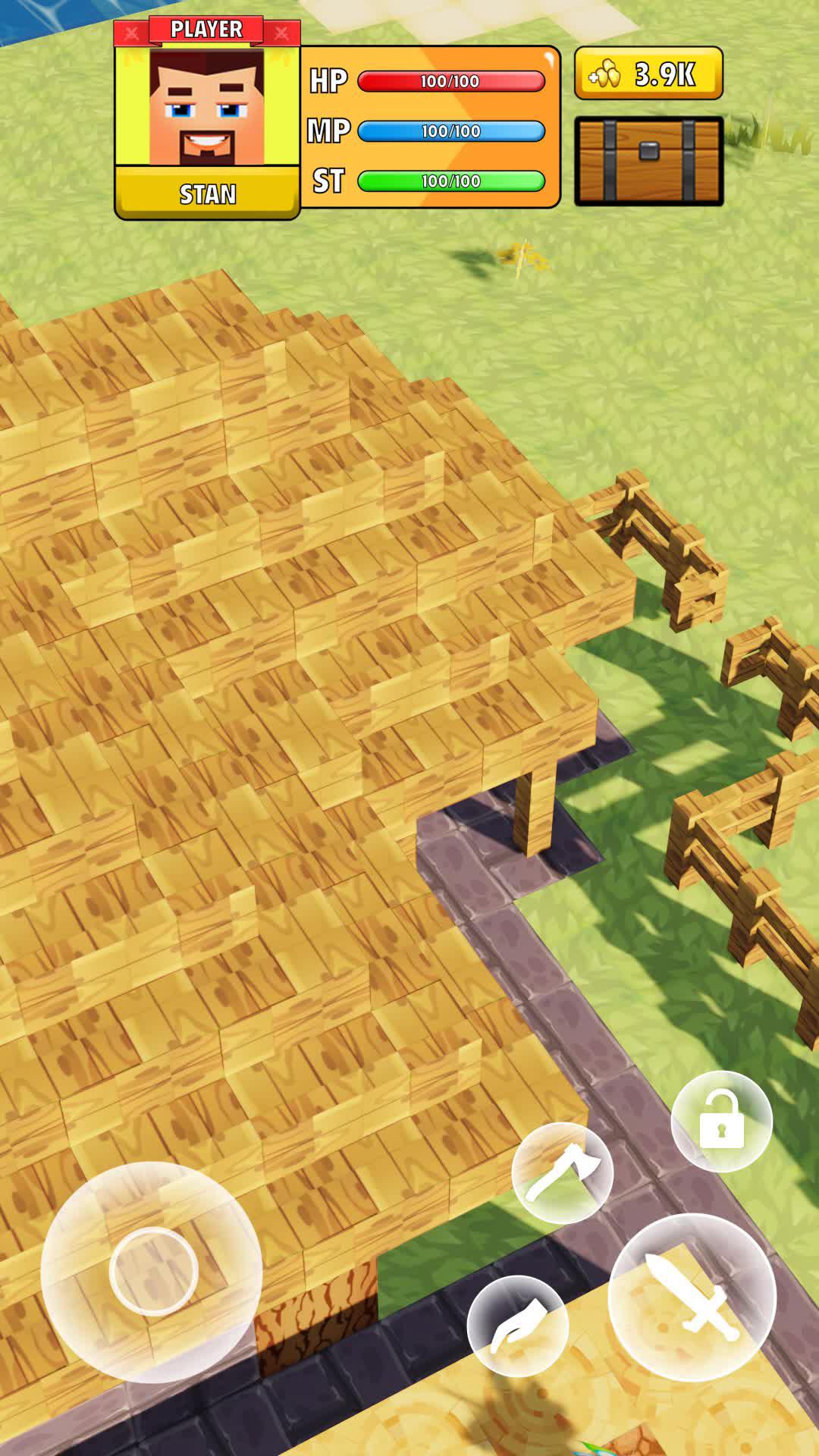Screen dimensions: 819x1456
Task: Open the treasure chest inventory
Action: click(x=648, y=161)
